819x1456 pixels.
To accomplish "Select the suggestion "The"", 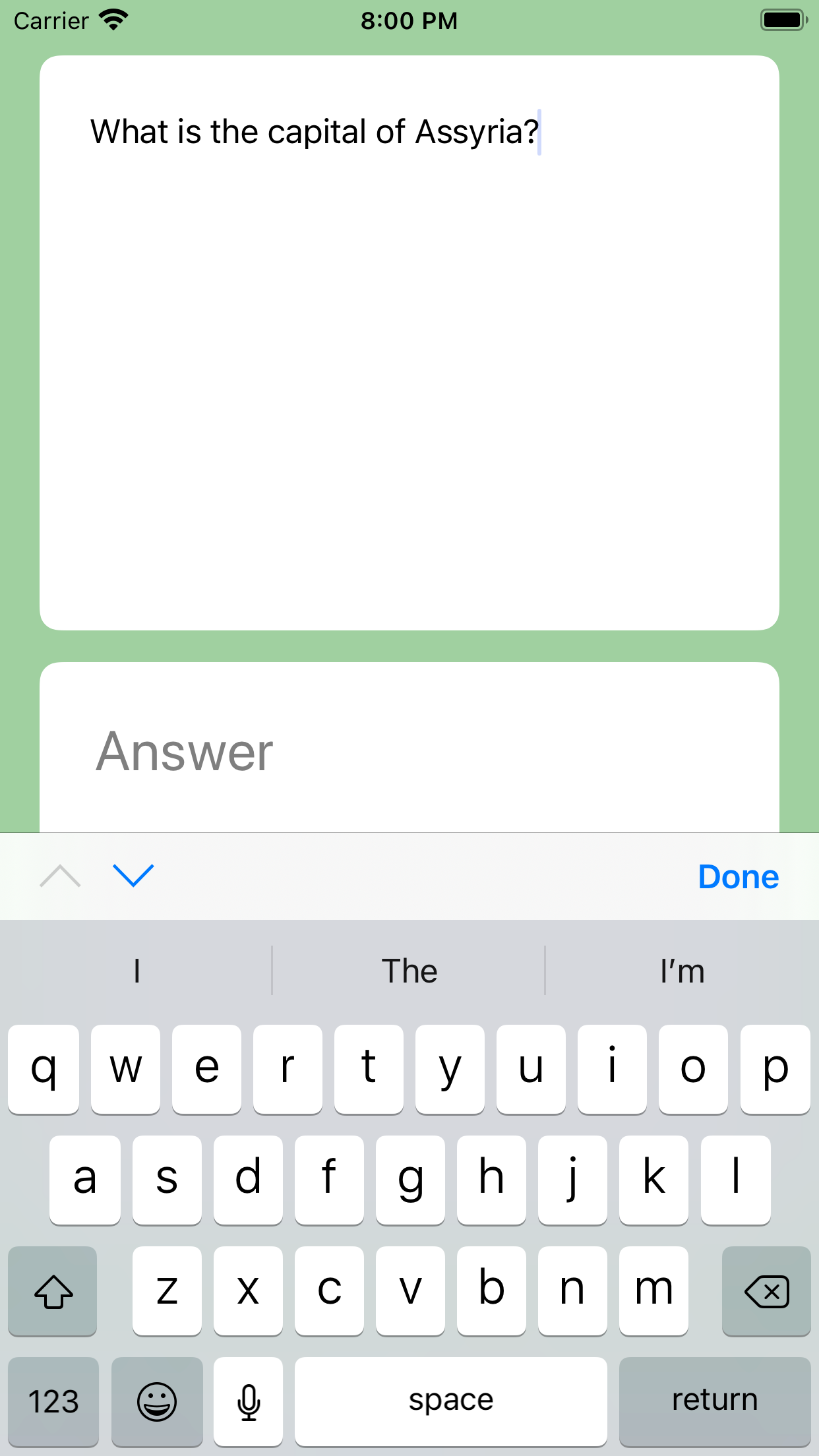I will (409, 971).
